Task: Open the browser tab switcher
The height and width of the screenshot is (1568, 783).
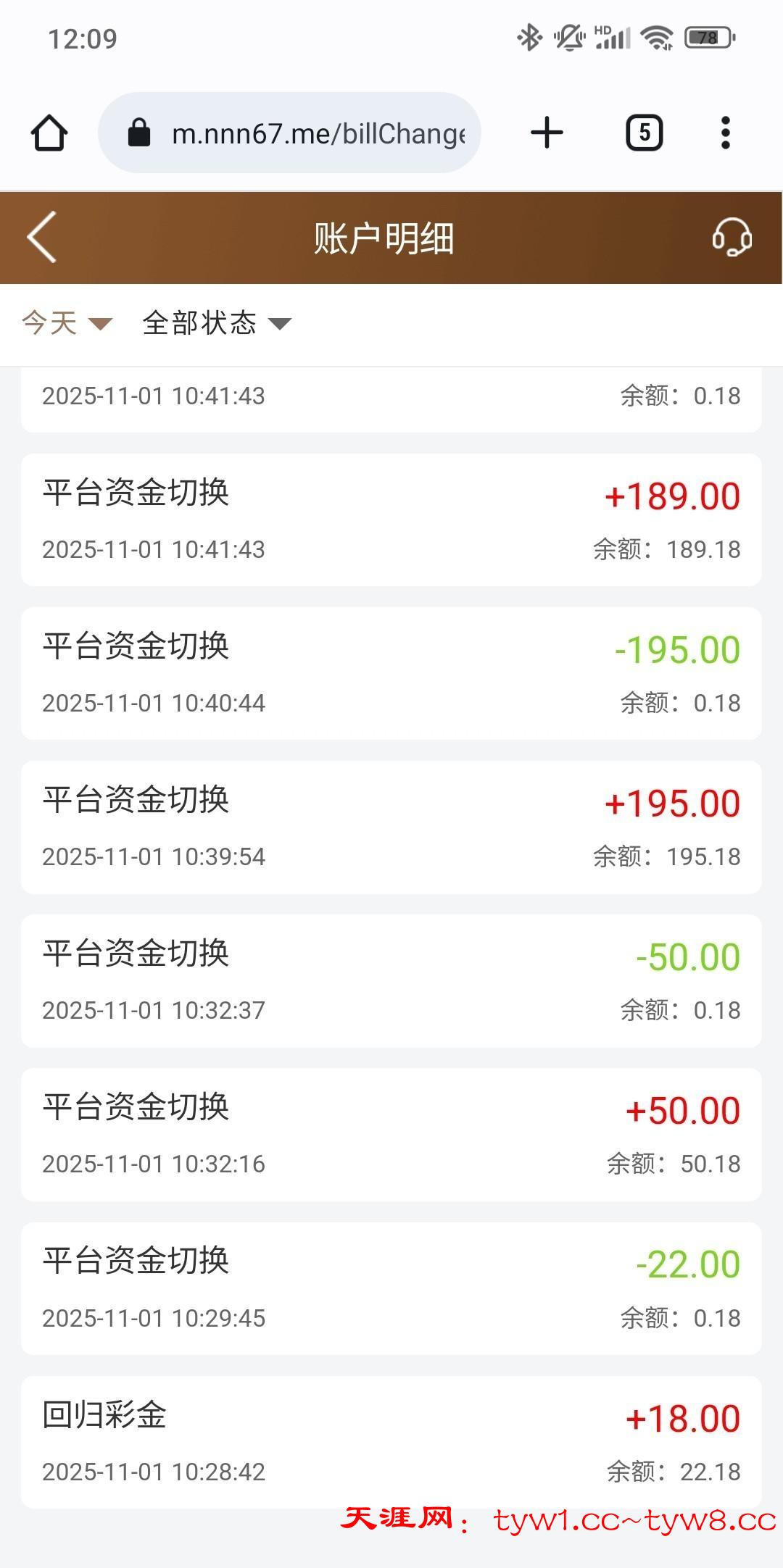Action: click(x=644, y=133)
